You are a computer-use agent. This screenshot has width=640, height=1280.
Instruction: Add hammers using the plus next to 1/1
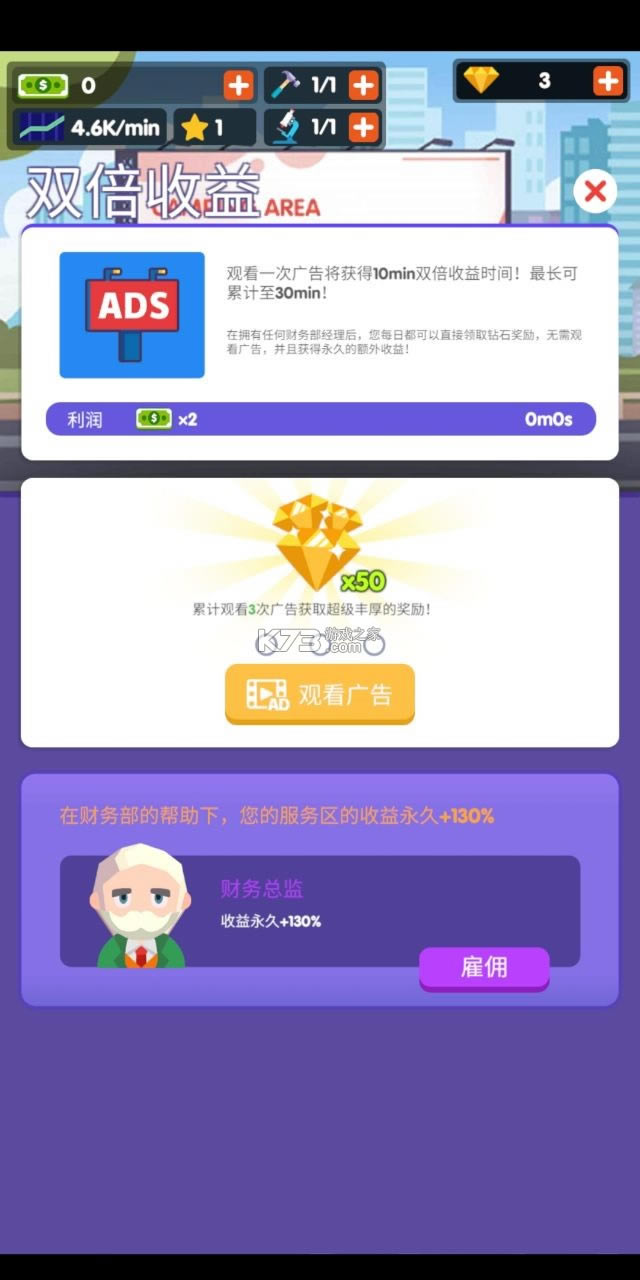tap(363, 85)
